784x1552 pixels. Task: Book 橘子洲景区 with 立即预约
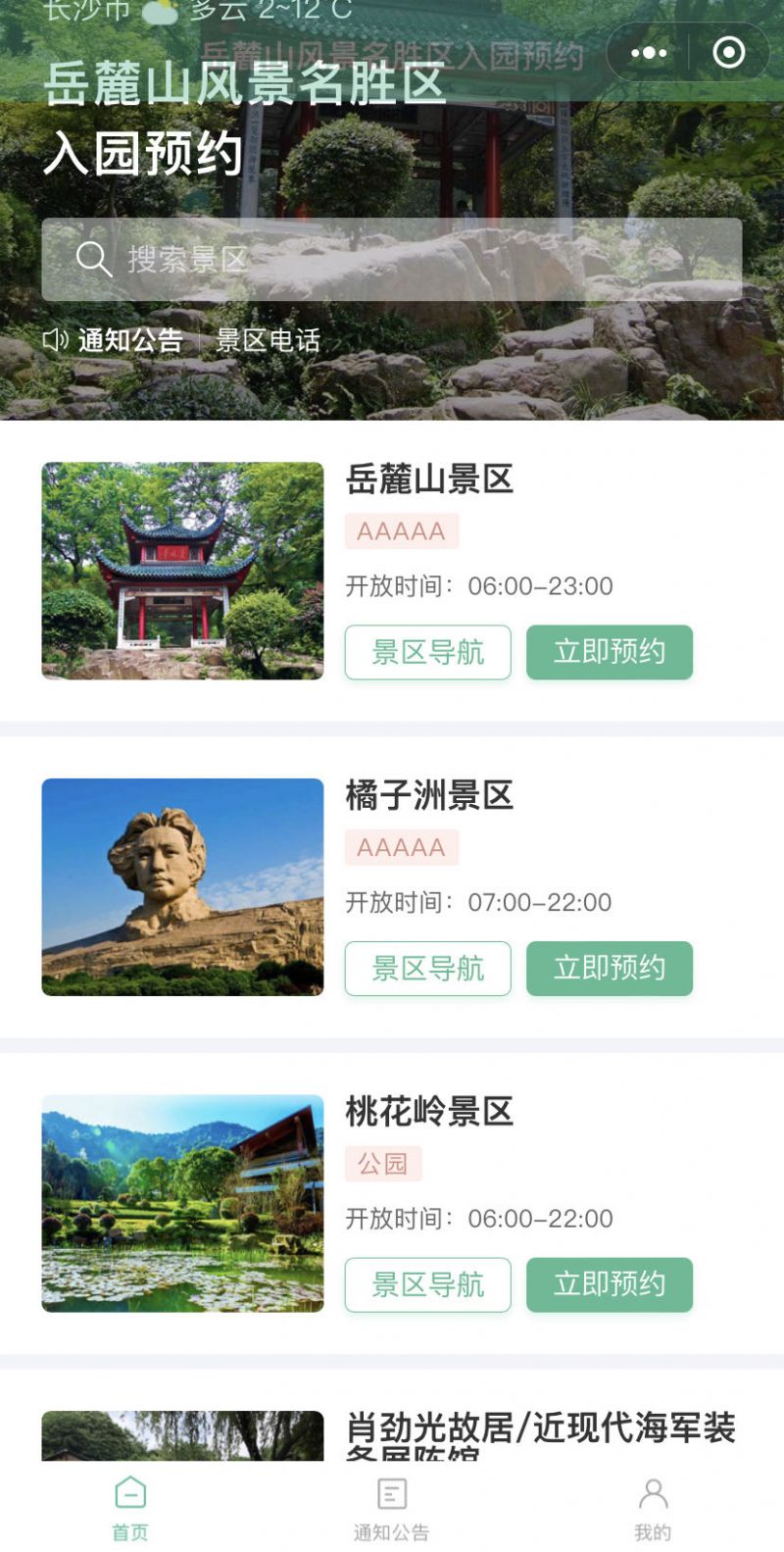pos(609,969)
